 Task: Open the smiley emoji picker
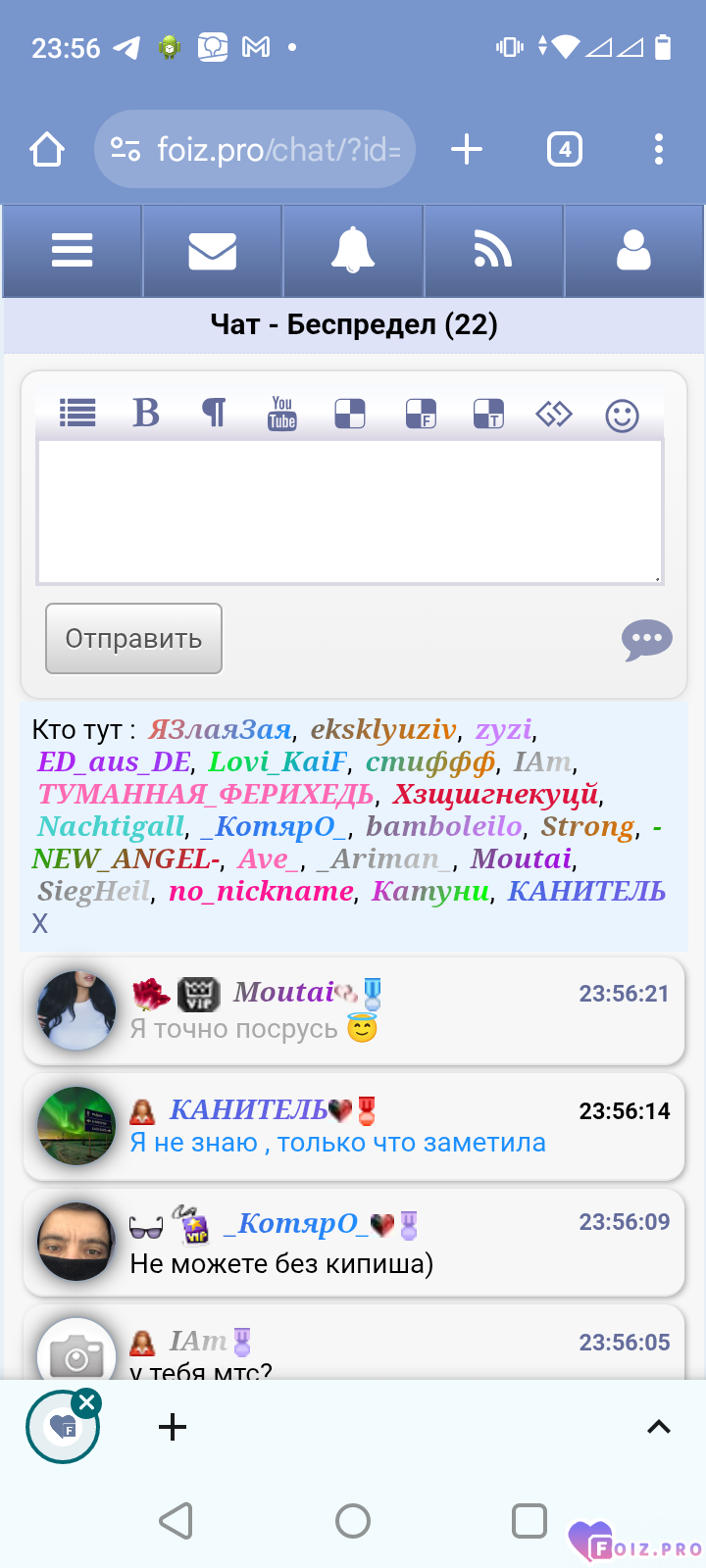pyautogui.click(x=622, y=416)
